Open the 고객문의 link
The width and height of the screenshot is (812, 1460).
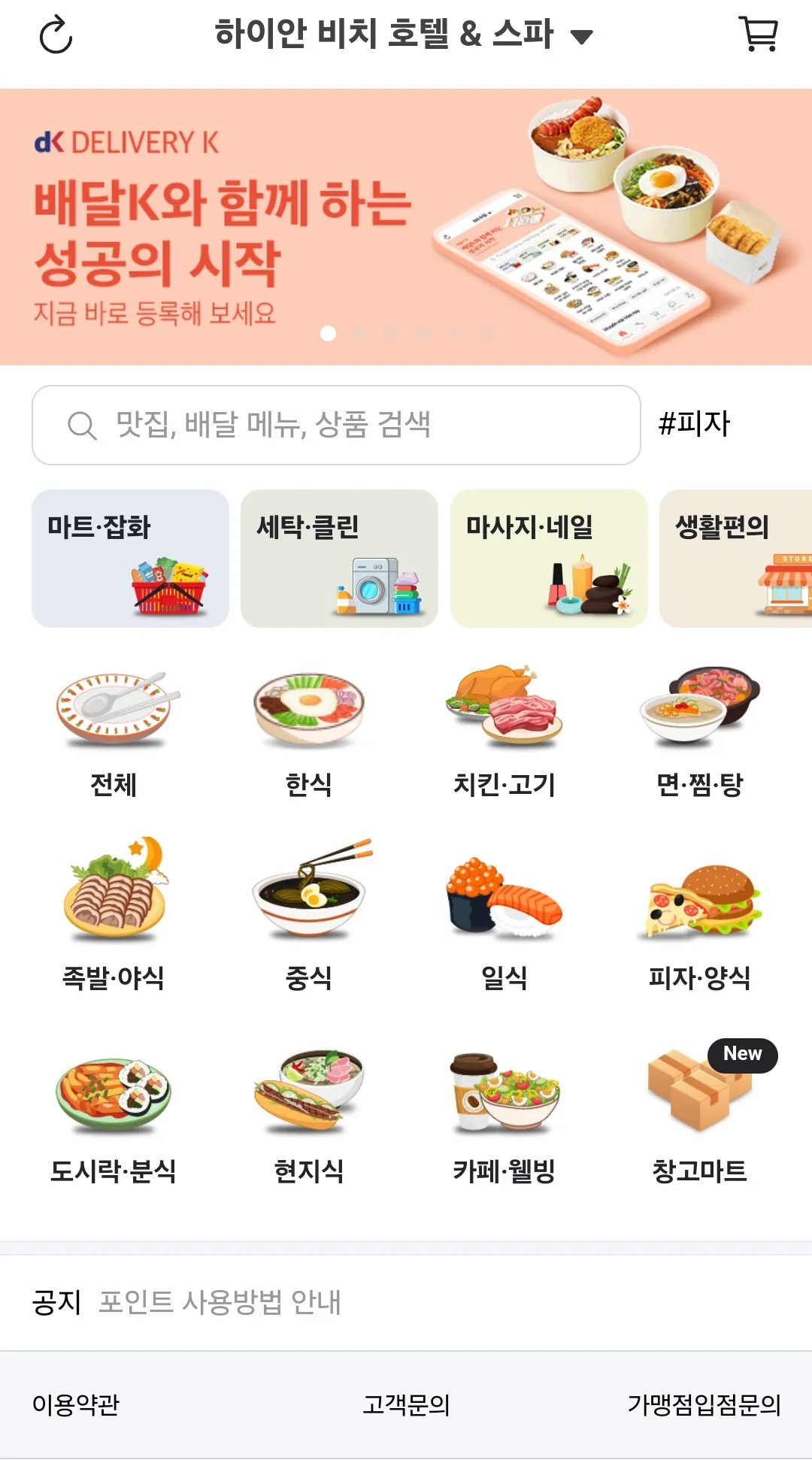point(406,1404)
